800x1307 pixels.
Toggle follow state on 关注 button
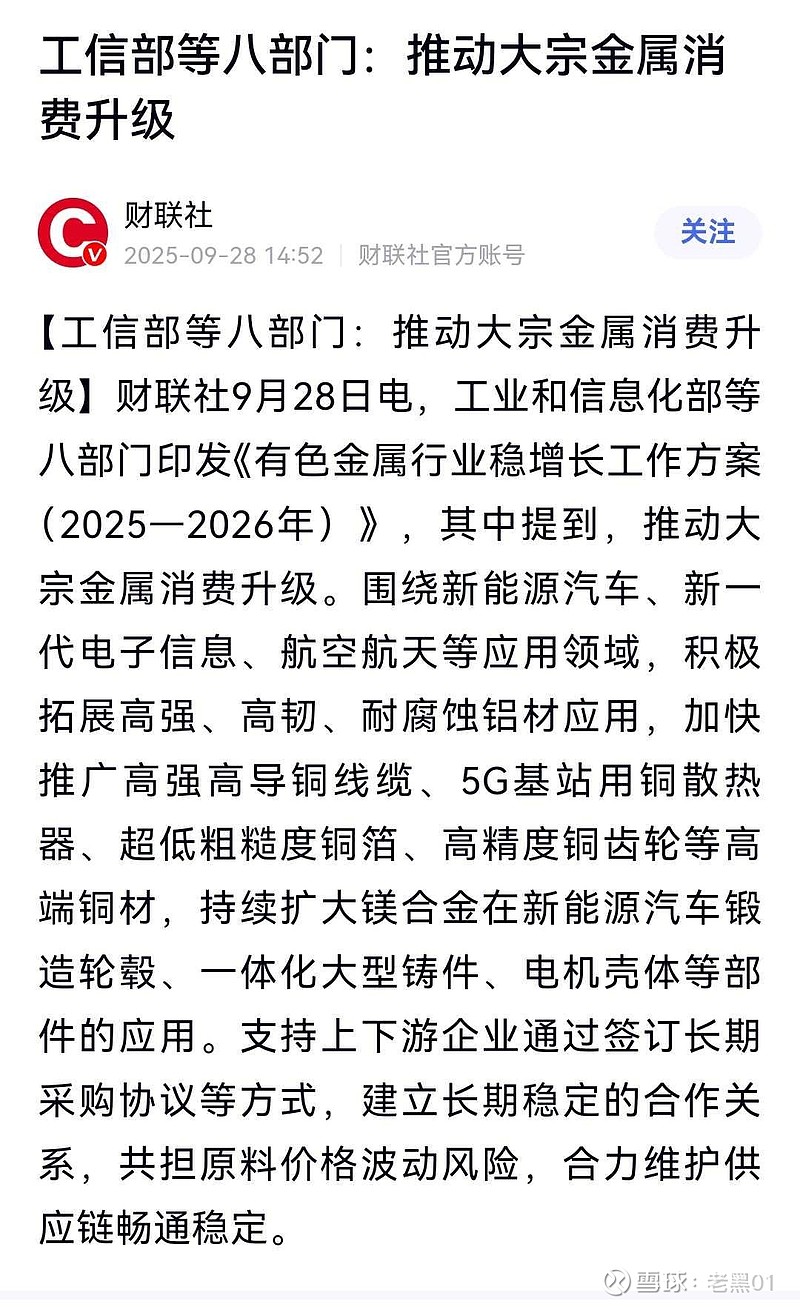pos(707,232)
